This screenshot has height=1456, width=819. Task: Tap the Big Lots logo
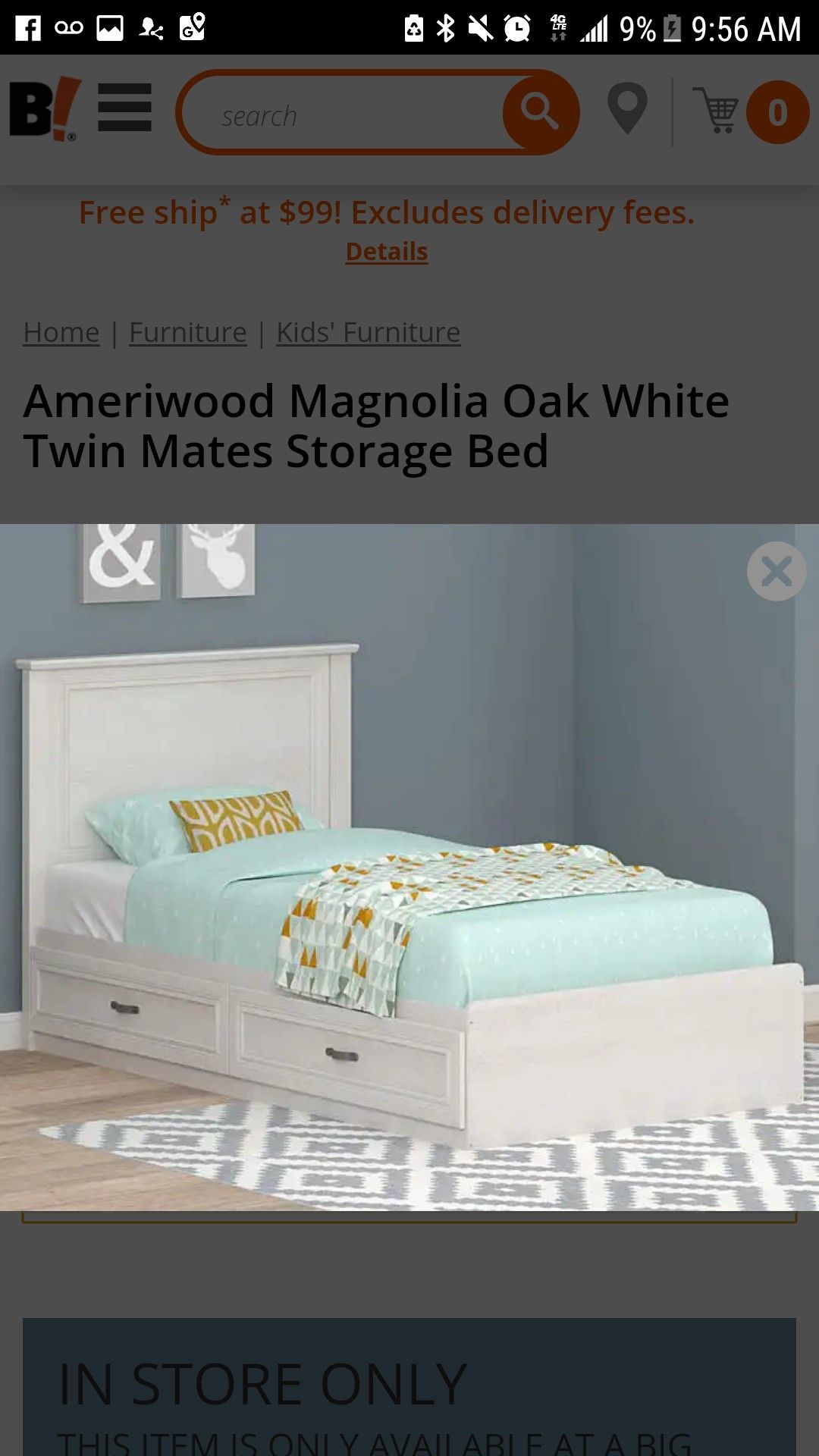pos(44,108)
